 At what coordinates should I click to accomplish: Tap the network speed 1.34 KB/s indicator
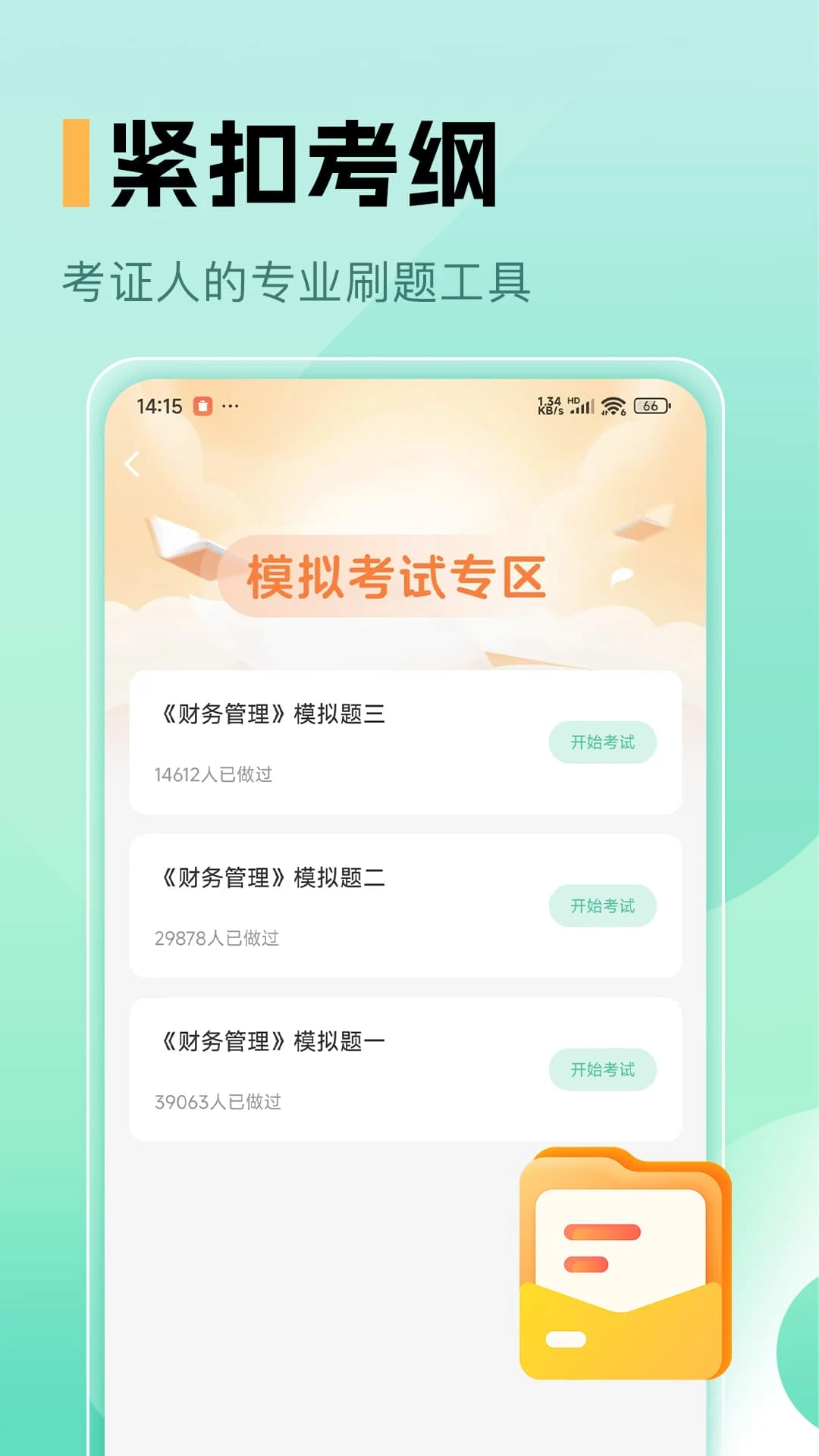click(548, 406)
